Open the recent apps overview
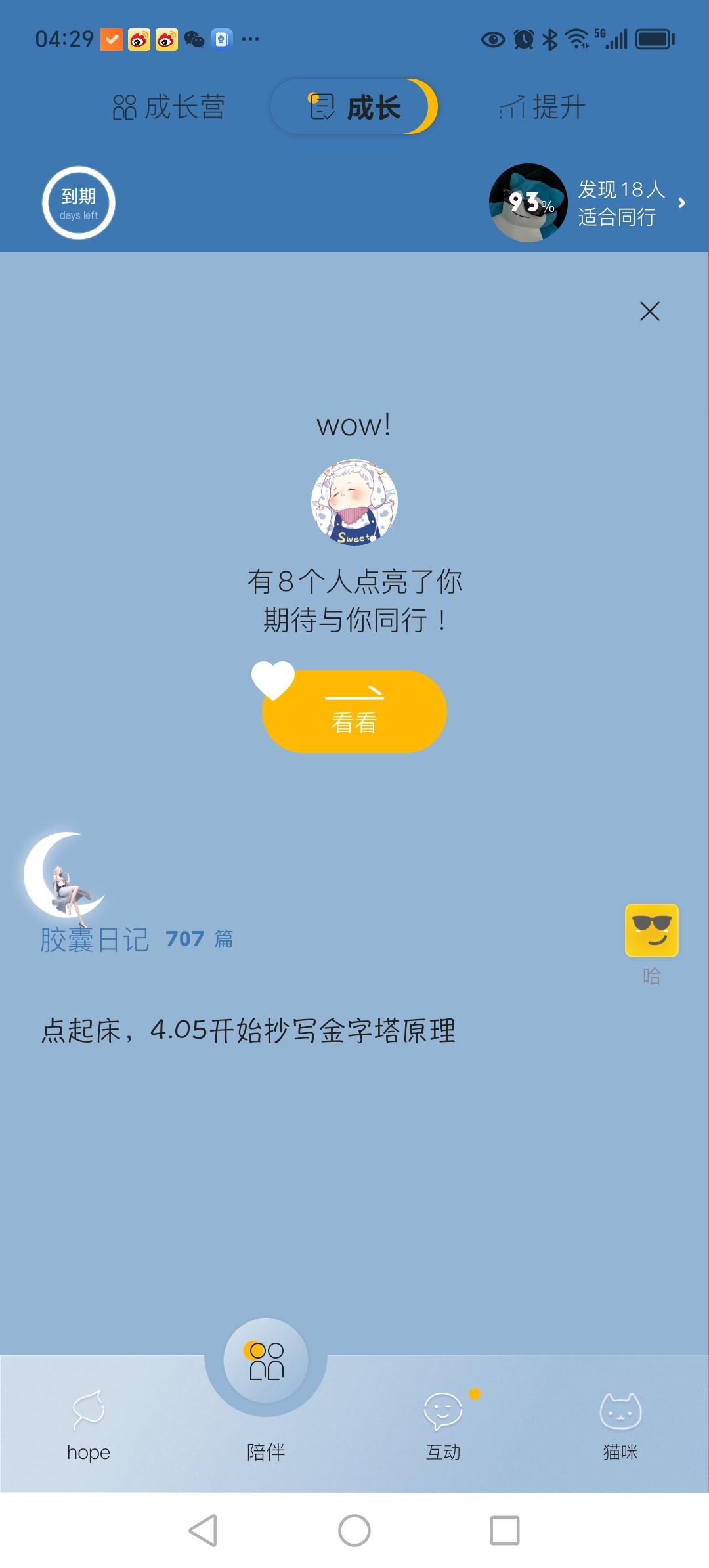The image size is (709, 1568). (x=505, y=1531)
